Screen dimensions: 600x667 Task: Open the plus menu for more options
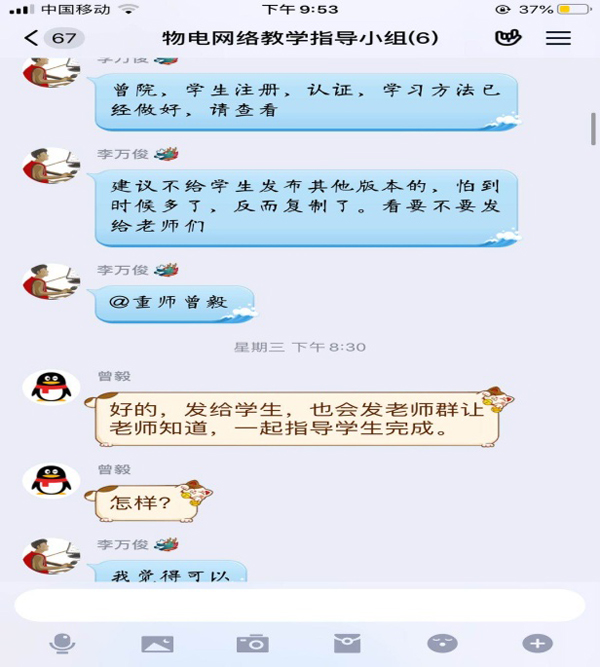point(537,643)
